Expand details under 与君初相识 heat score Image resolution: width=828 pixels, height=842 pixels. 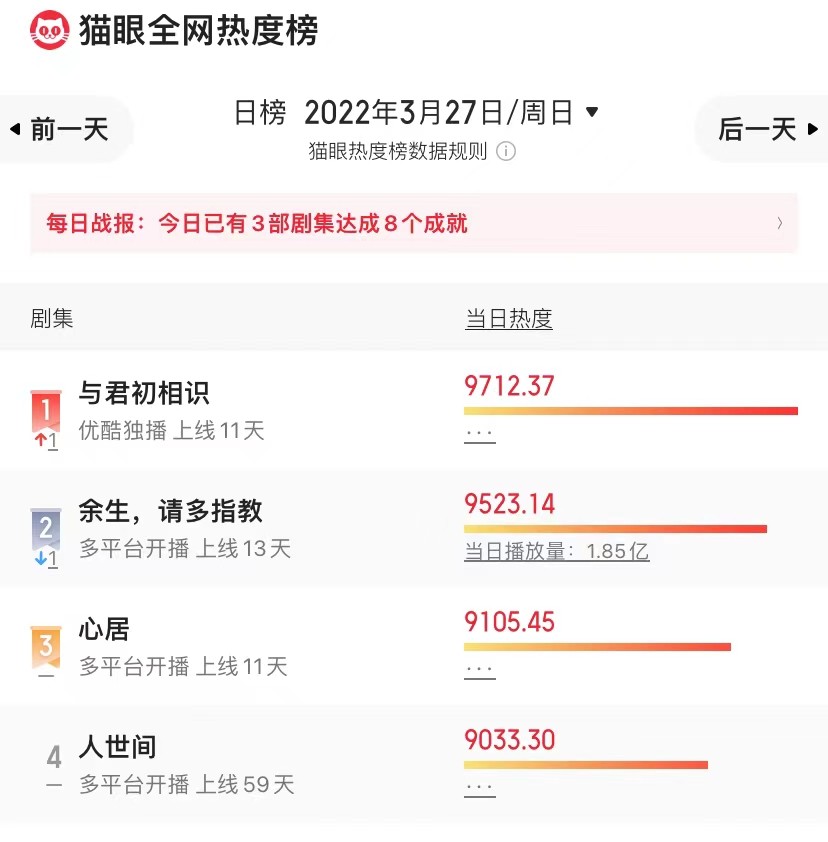(480, 432)
